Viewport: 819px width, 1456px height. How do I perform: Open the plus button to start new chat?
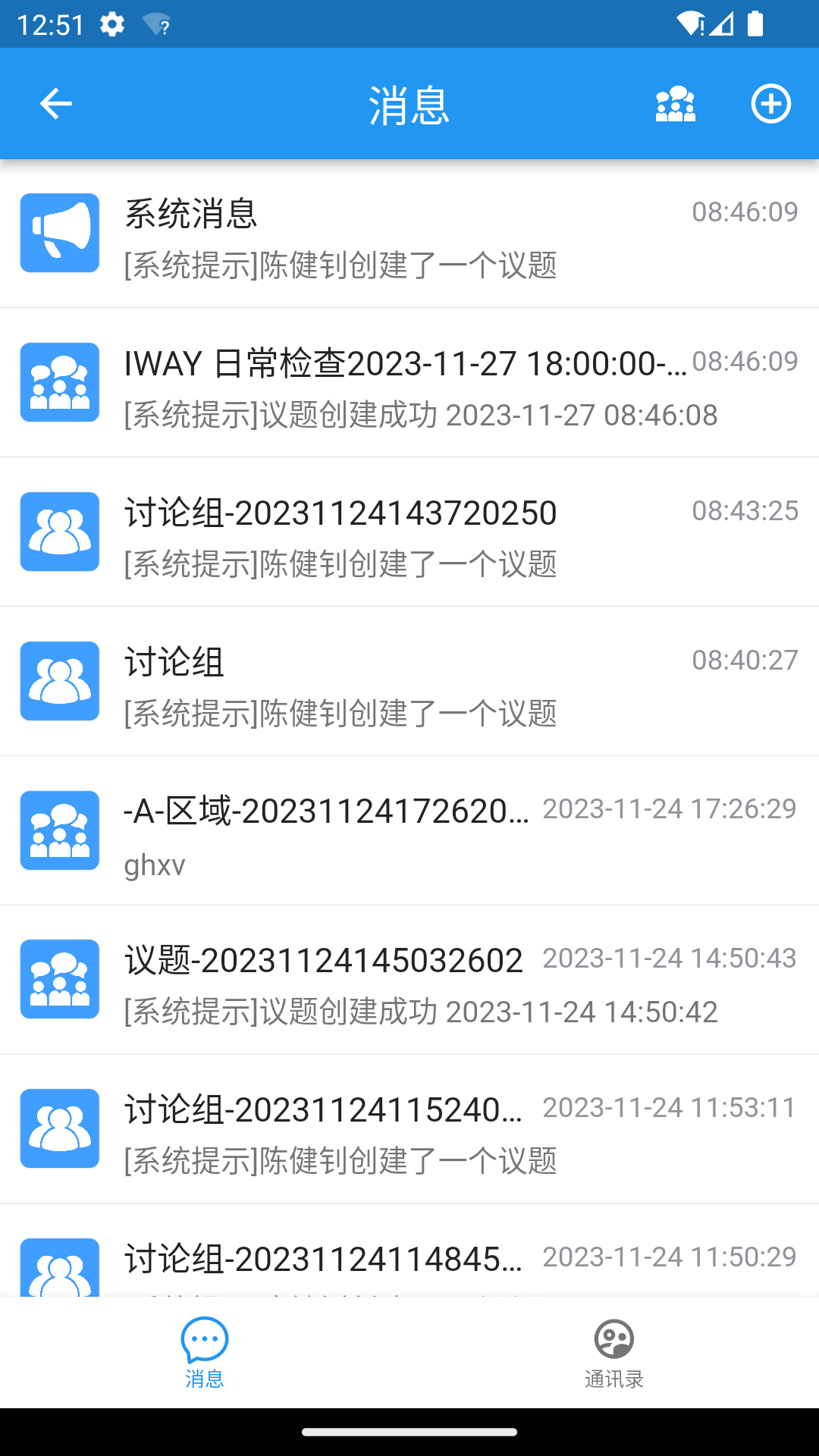pos(770,103)
